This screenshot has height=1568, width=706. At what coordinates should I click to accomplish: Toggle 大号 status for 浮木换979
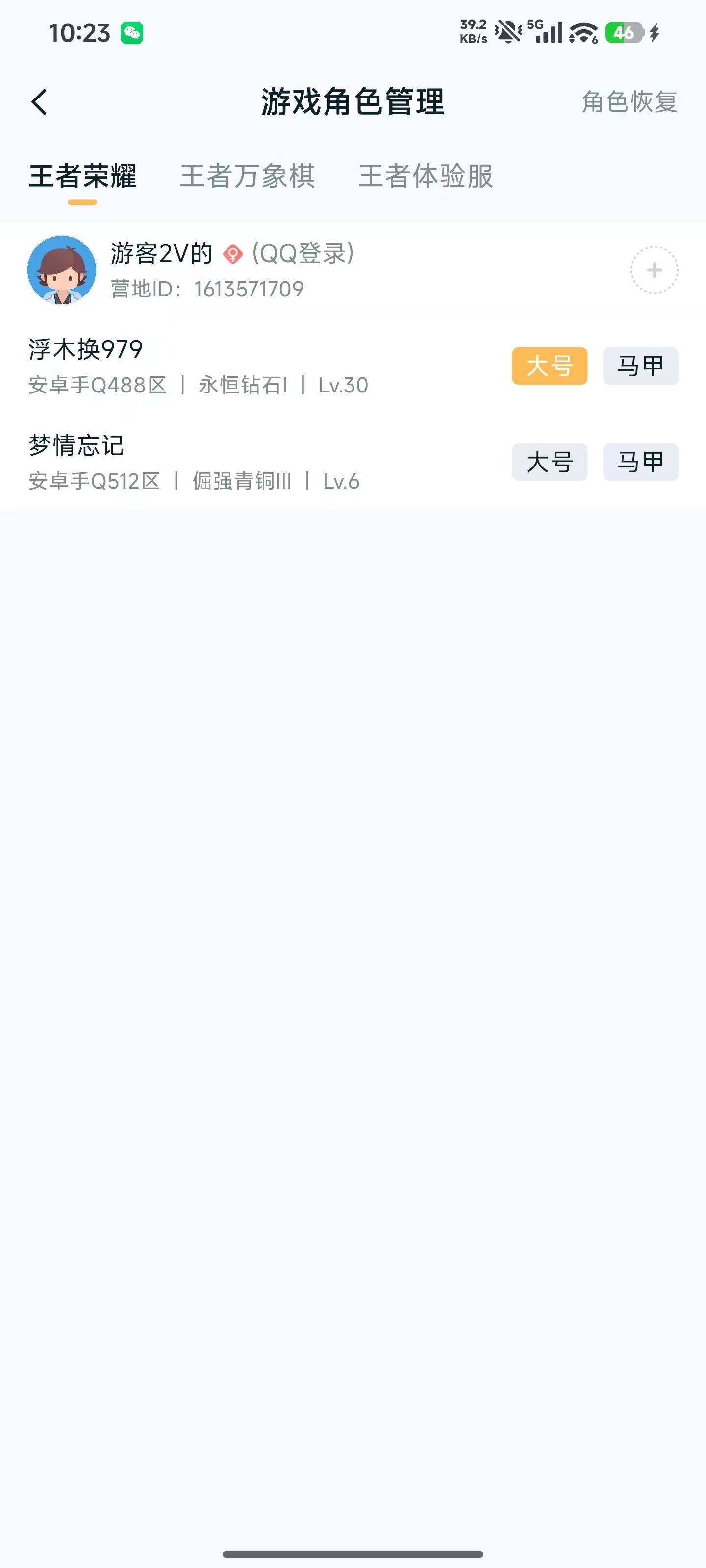[x=549, y=366]
